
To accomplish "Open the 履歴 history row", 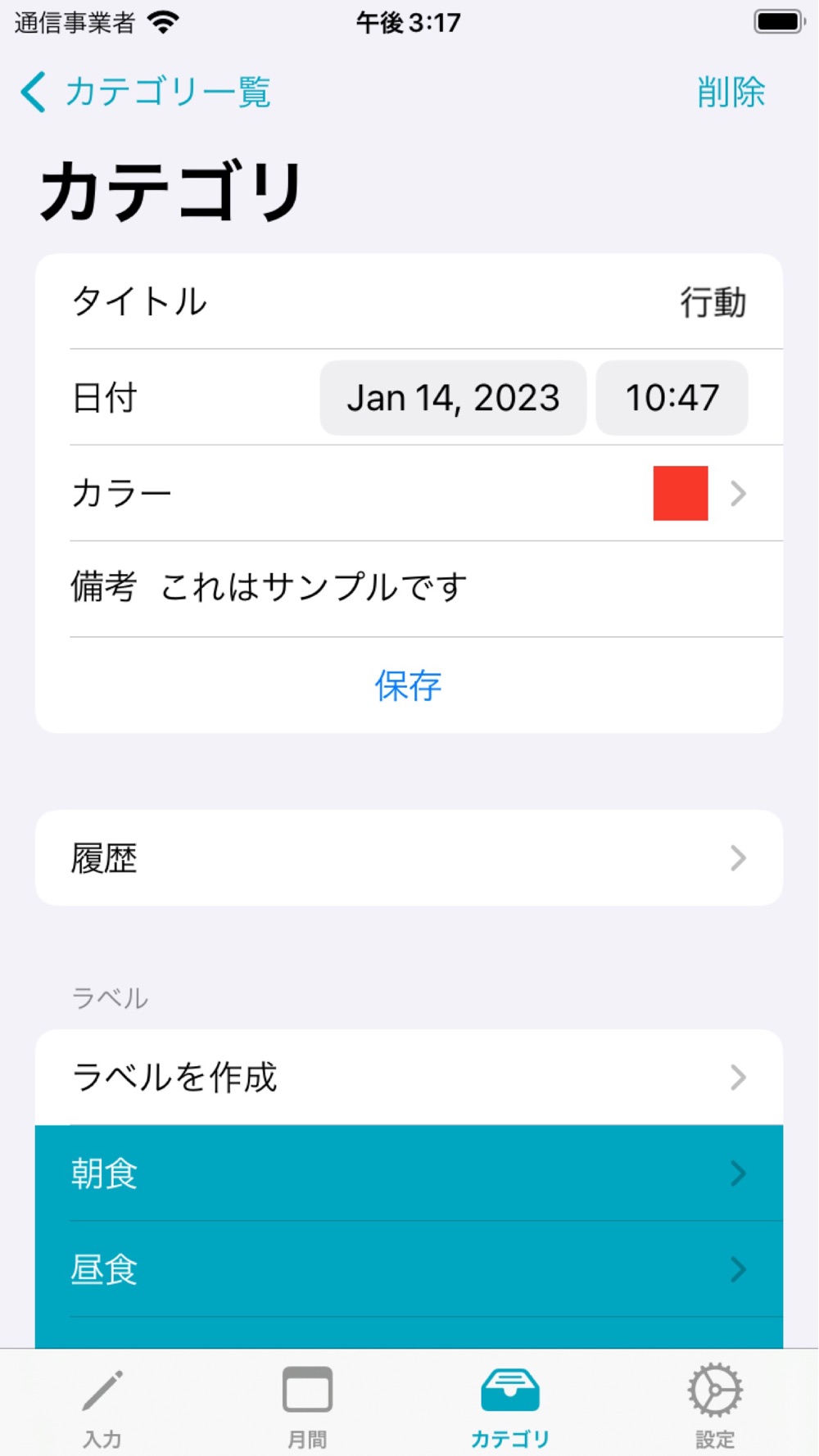I will pyautogui.click(x=409, y=858).
